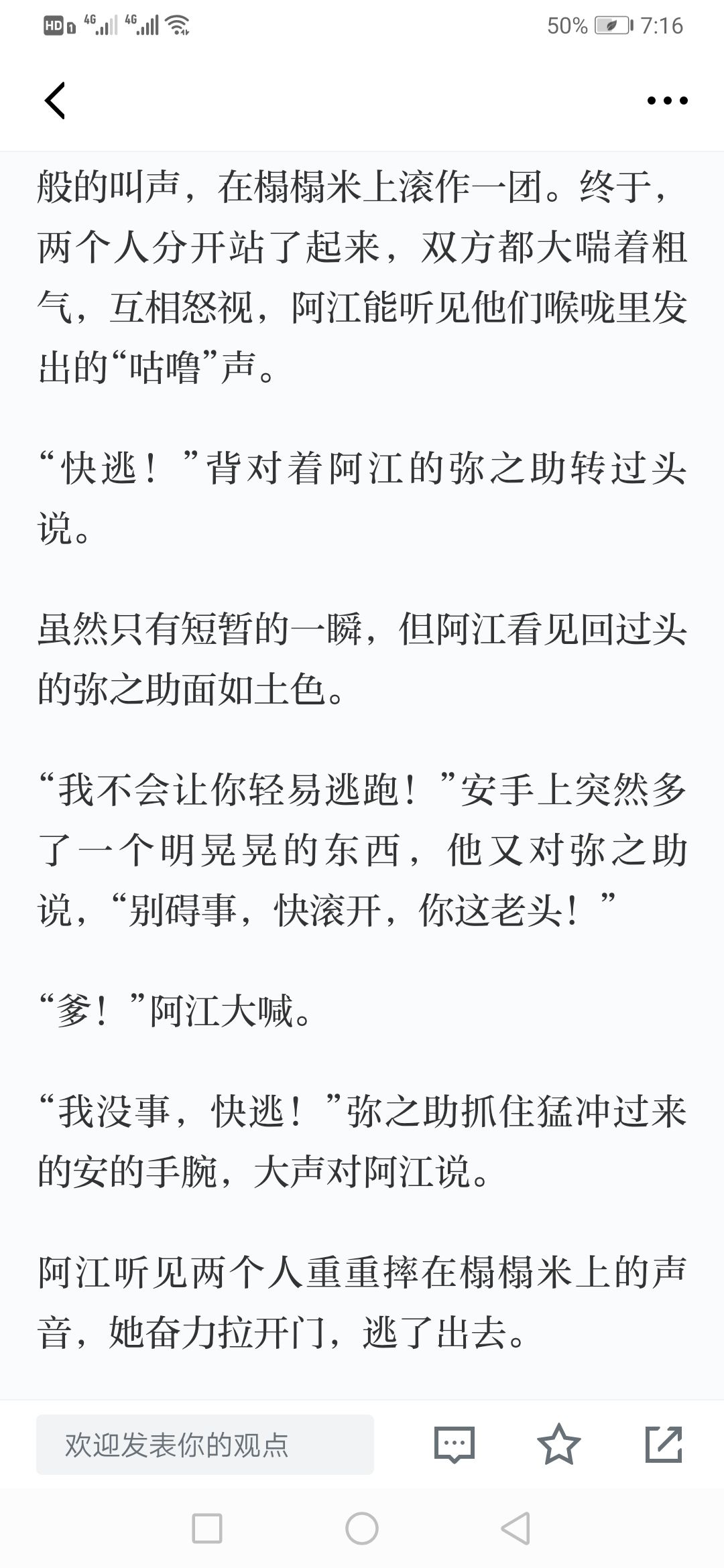Viewport: 724px width, 1568px height.
Task: Favorite this article with the star
Action: pos(559,1444)
